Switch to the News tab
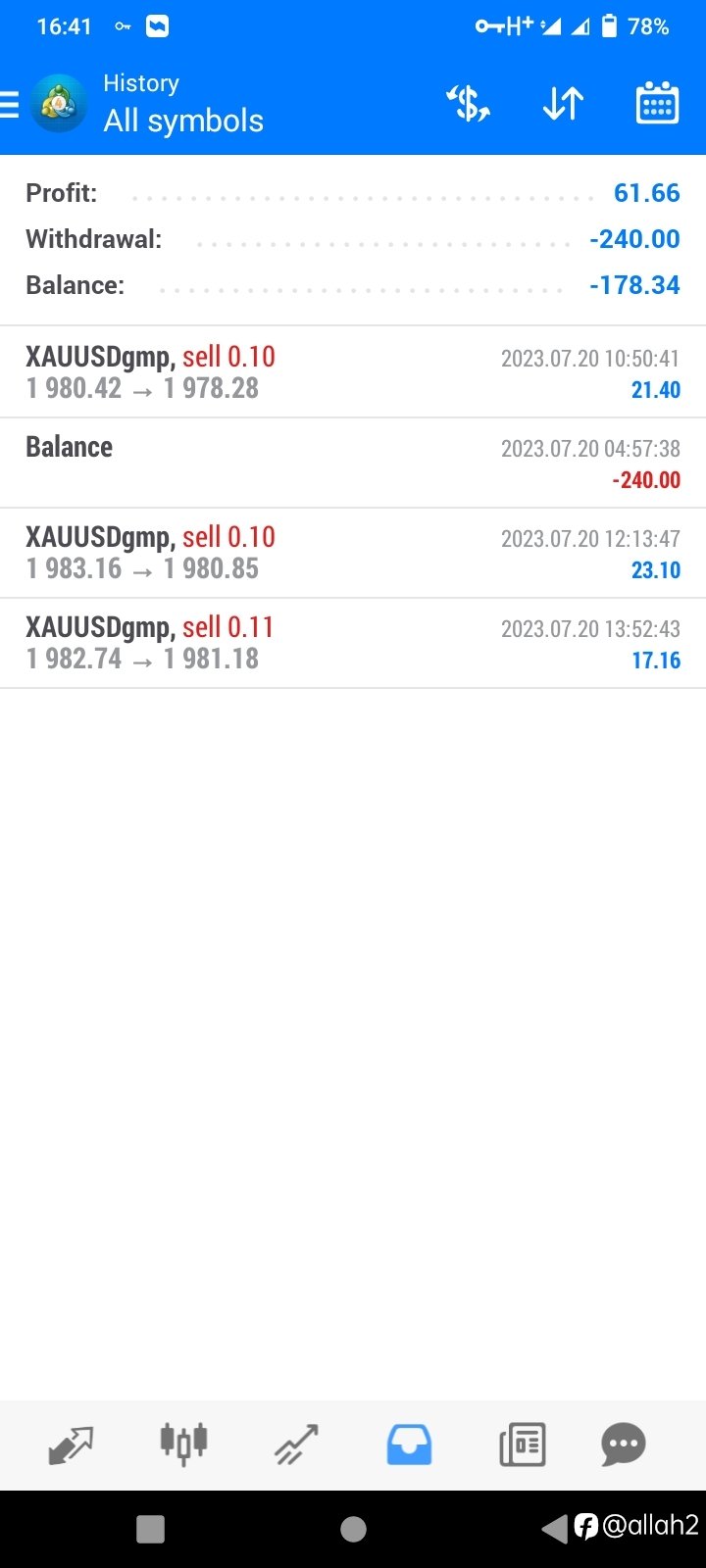 [x=522, y=1445]
